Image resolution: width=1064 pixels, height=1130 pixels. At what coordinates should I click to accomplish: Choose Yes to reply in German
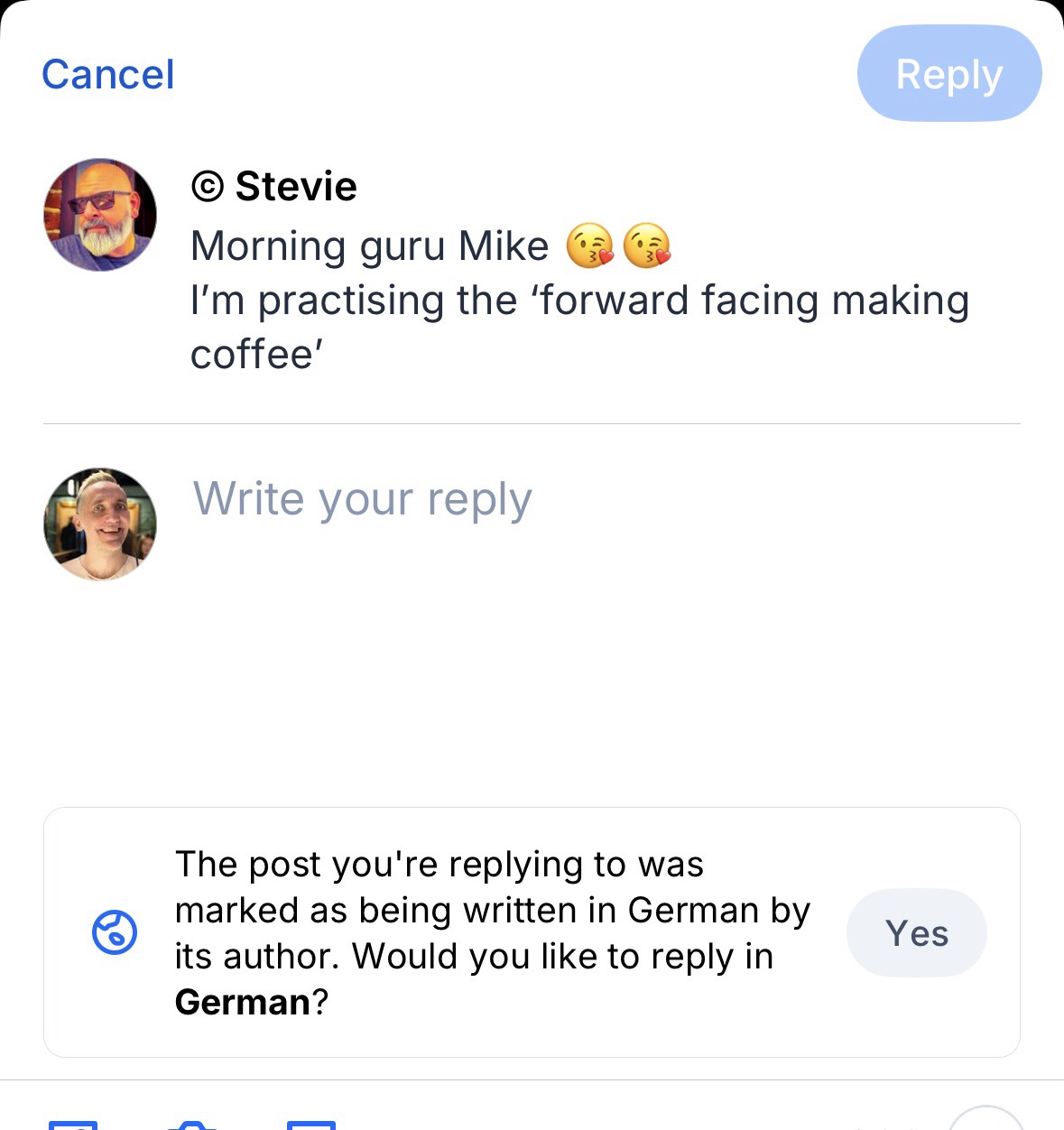(916, 932)
